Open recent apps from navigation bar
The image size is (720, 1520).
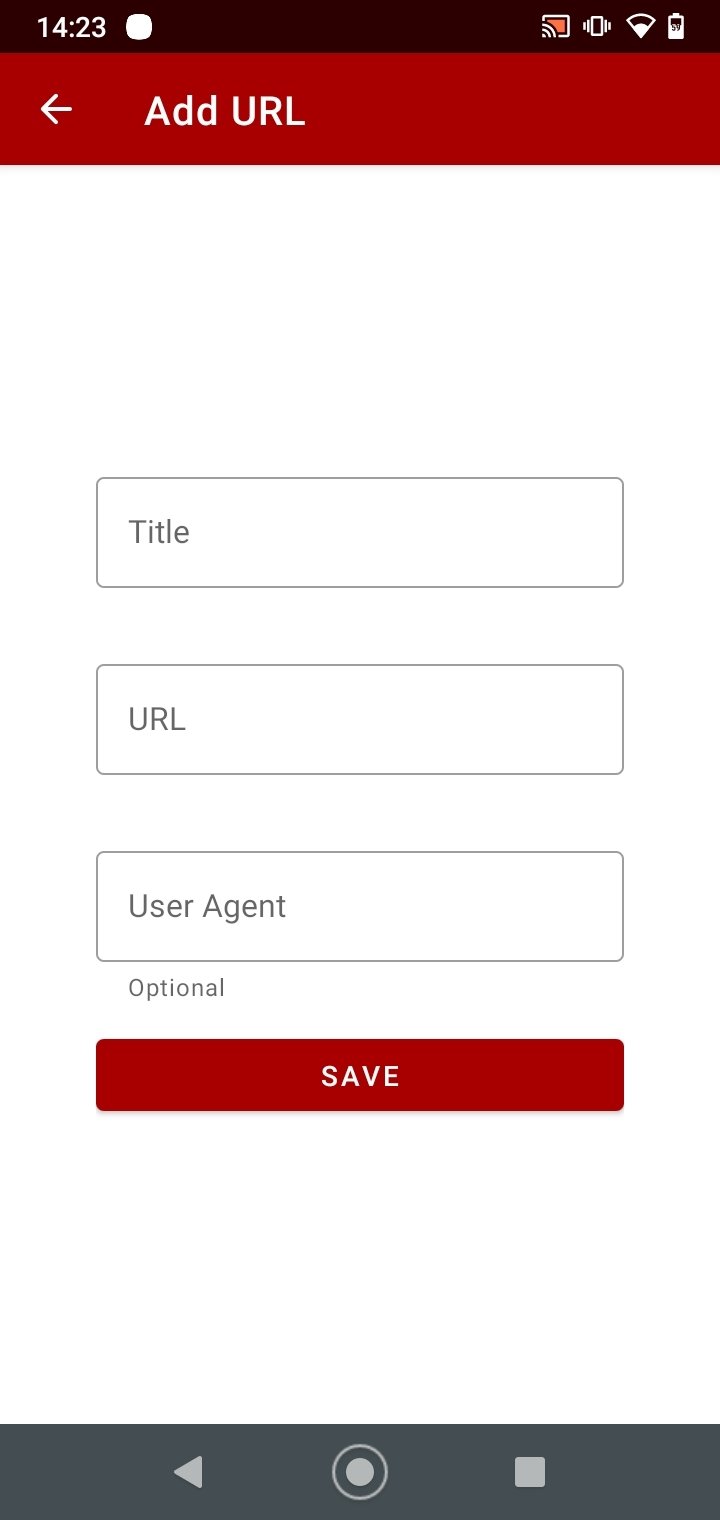[530, 1472]
